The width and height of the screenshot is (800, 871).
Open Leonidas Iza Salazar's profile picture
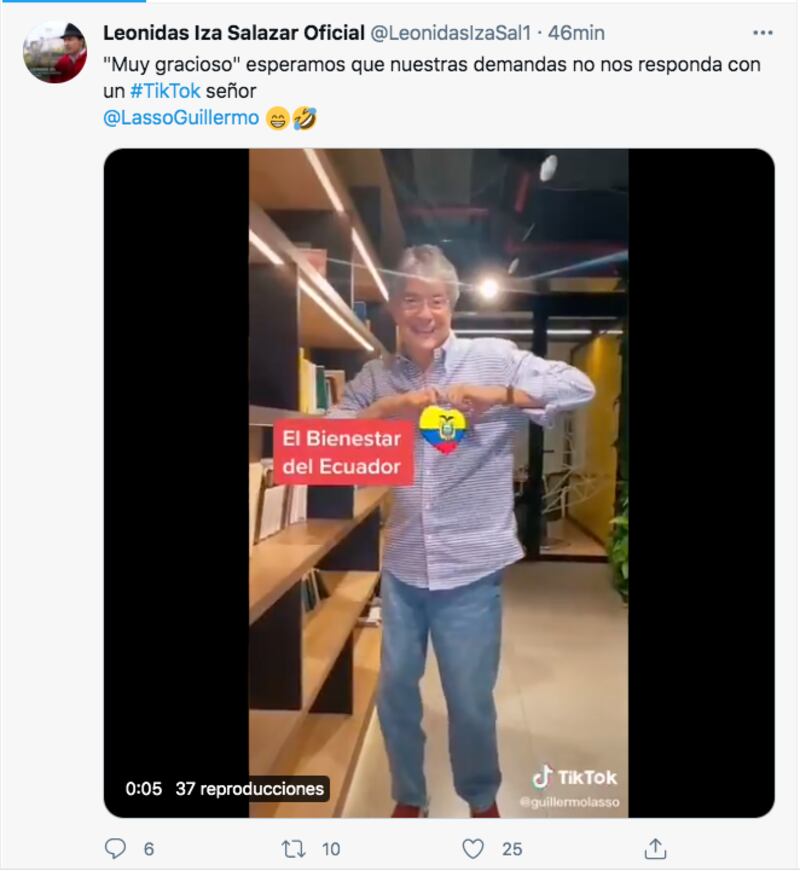[55, 53]
